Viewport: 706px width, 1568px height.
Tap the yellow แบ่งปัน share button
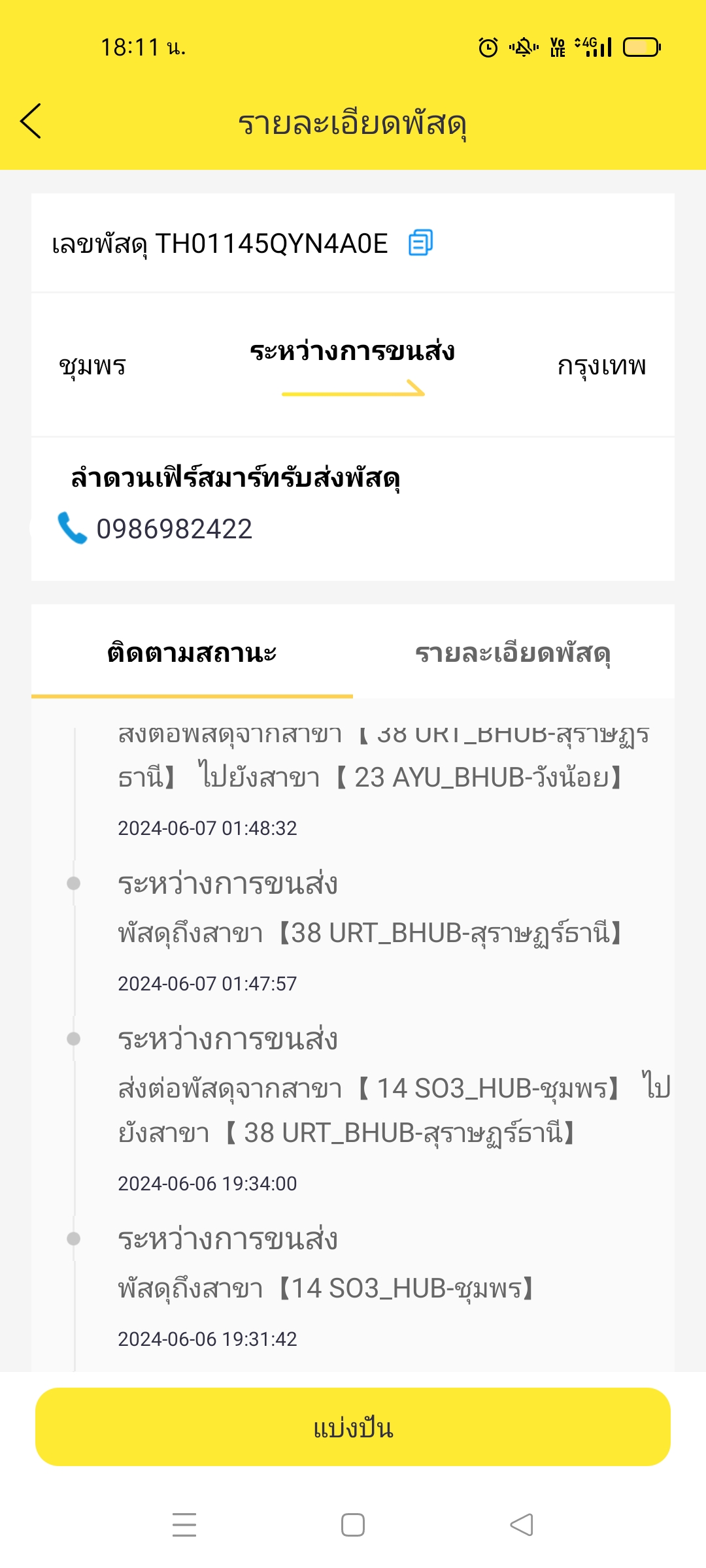[353, 1427]
